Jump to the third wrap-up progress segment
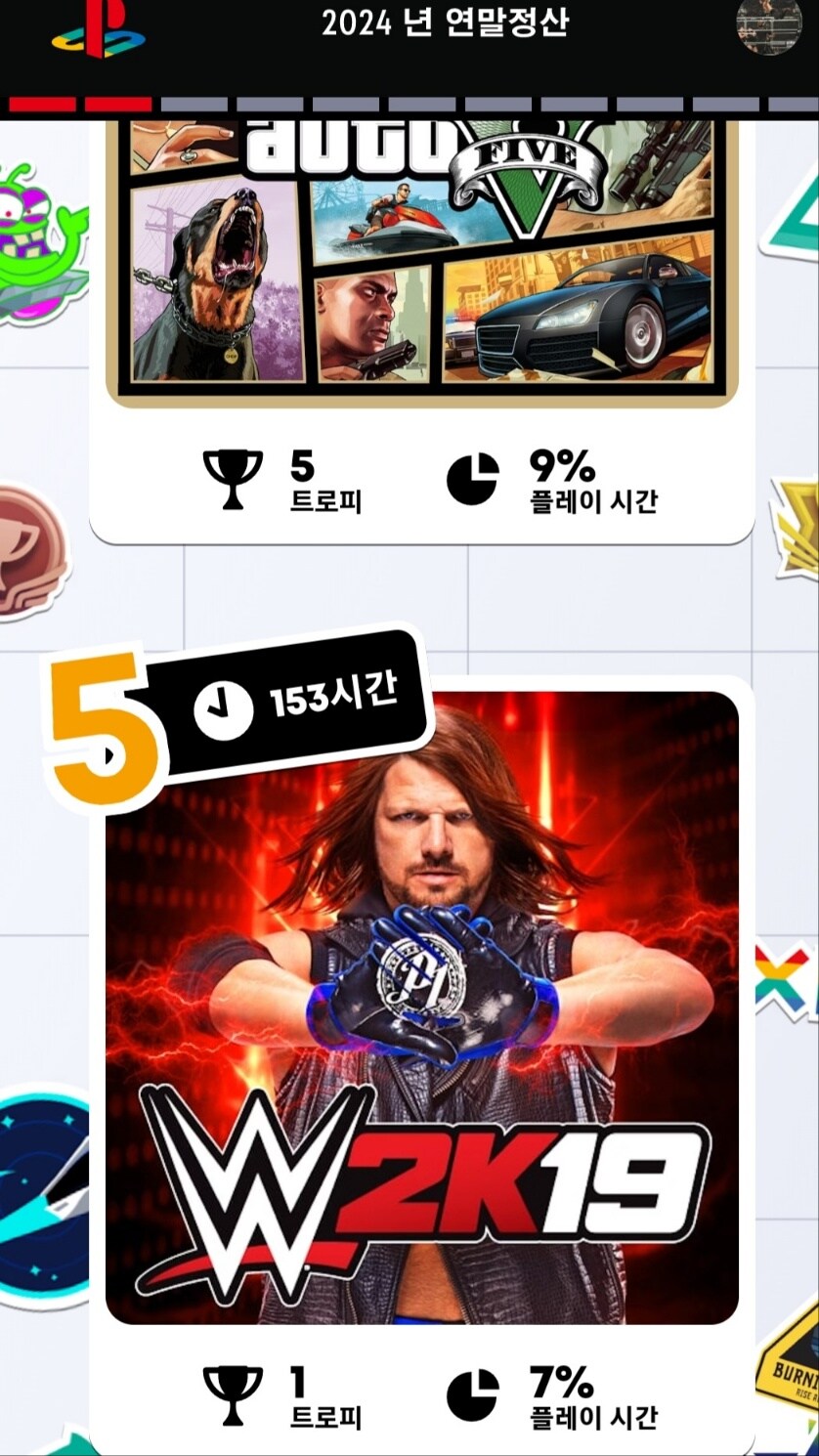This screenshot has height=1456, width=819. click(194, 104)
